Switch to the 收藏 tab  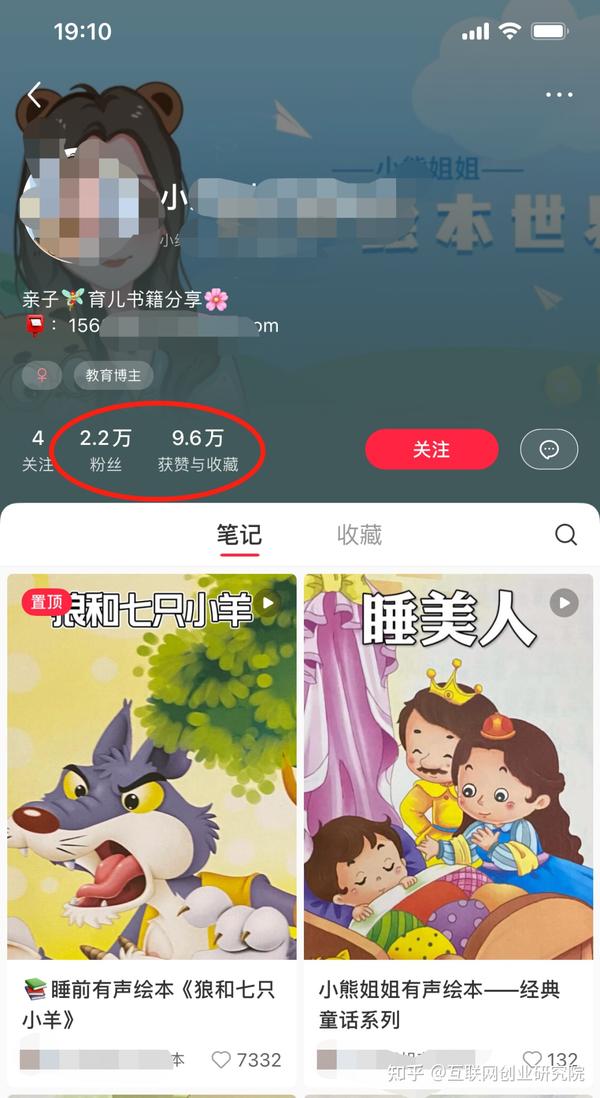pyautogui.click(x=359, y=535)
